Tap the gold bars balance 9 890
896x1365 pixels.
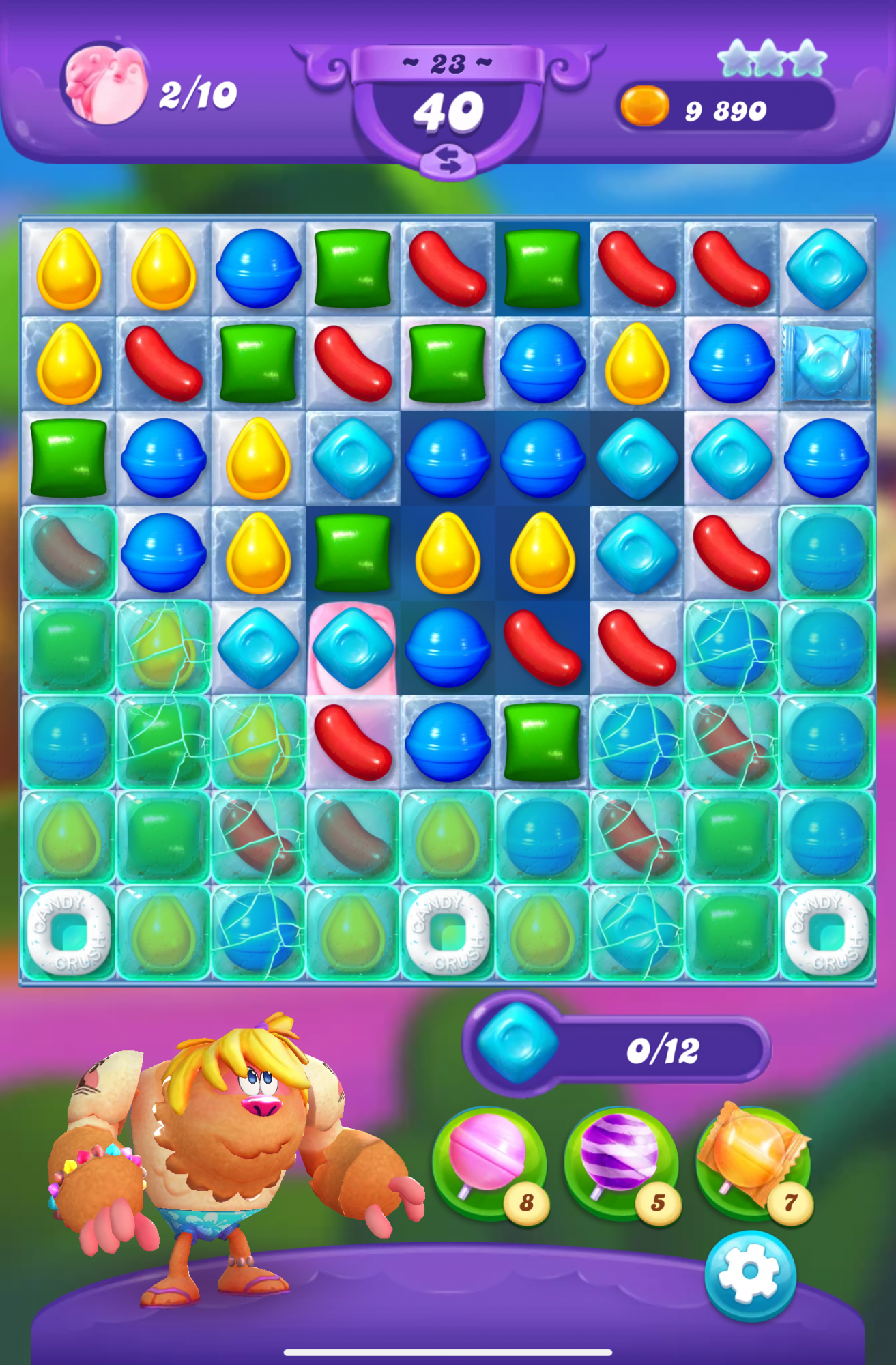(725, 110)
